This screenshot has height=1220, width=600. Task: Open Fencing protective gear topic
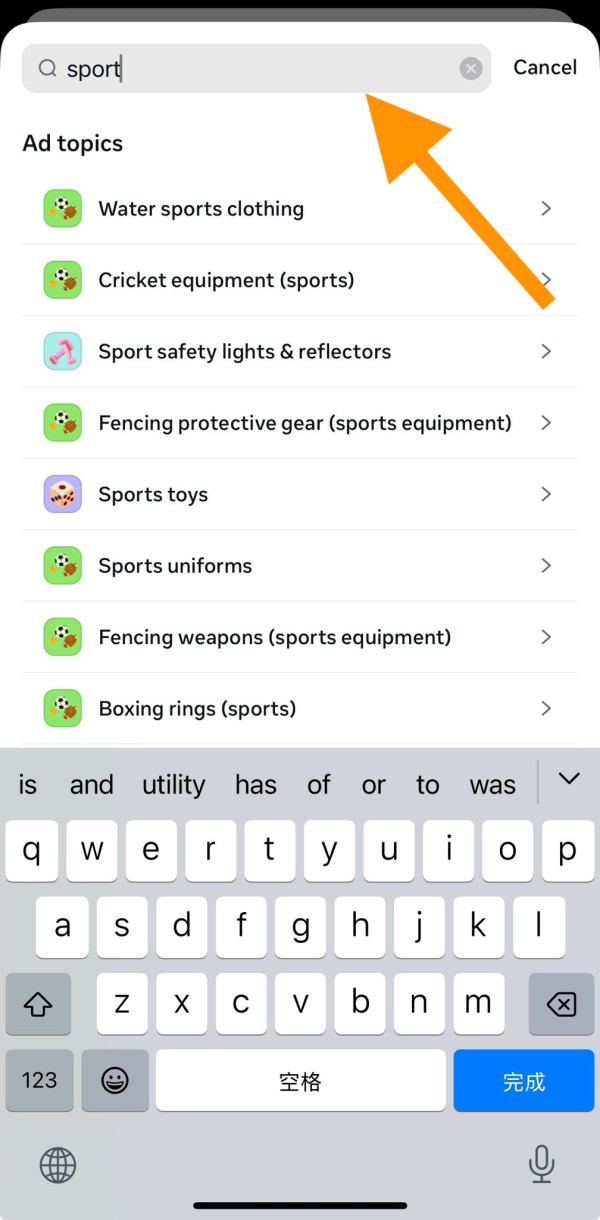(x=300, y=423)
